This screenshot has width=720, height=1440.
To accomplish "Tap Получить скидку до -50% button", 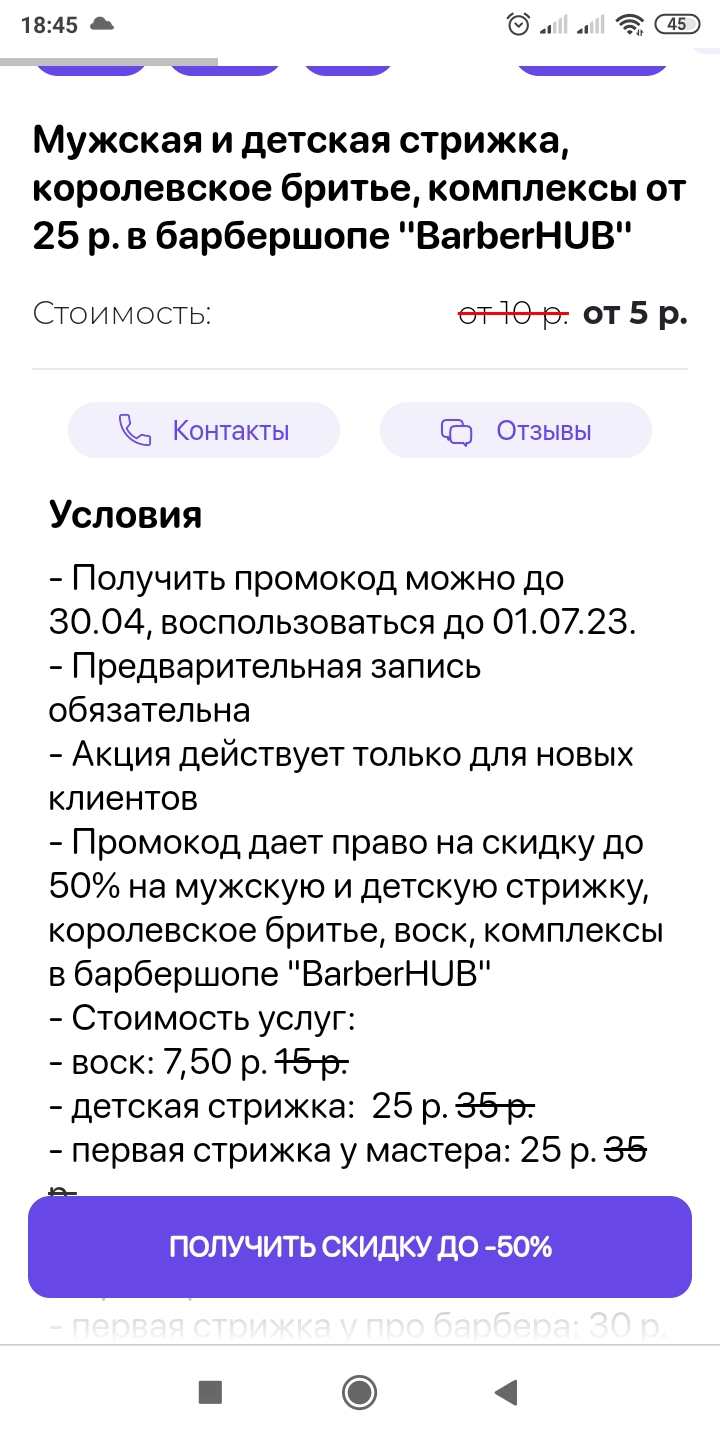I will [360, 1247].
